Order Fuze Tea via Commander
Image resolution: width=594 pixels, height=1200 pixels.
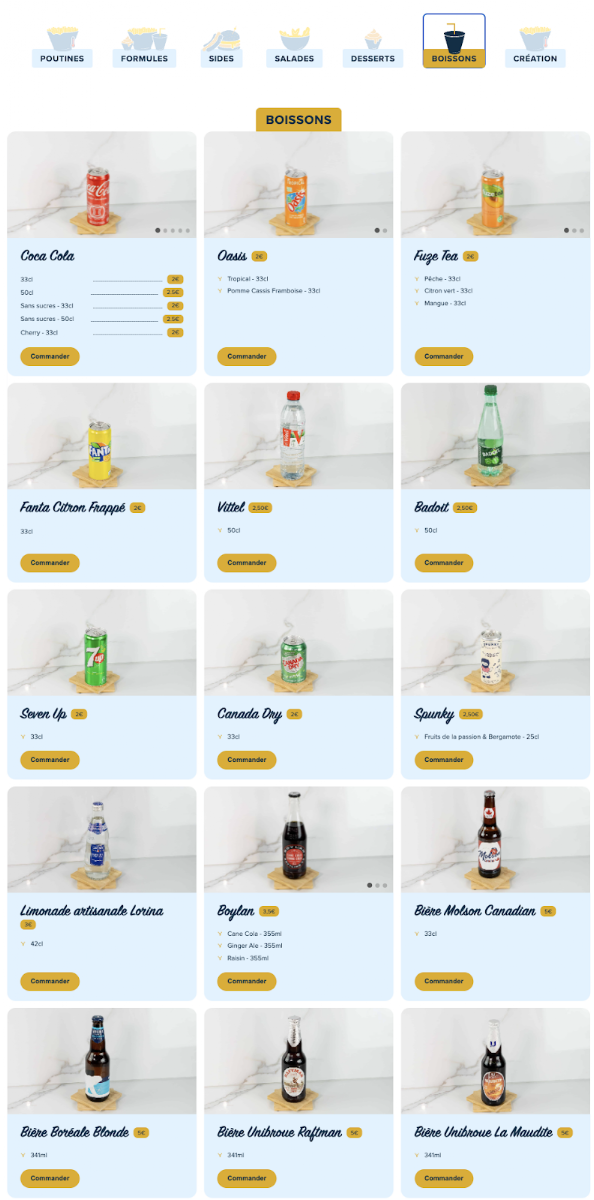(444, 356)
